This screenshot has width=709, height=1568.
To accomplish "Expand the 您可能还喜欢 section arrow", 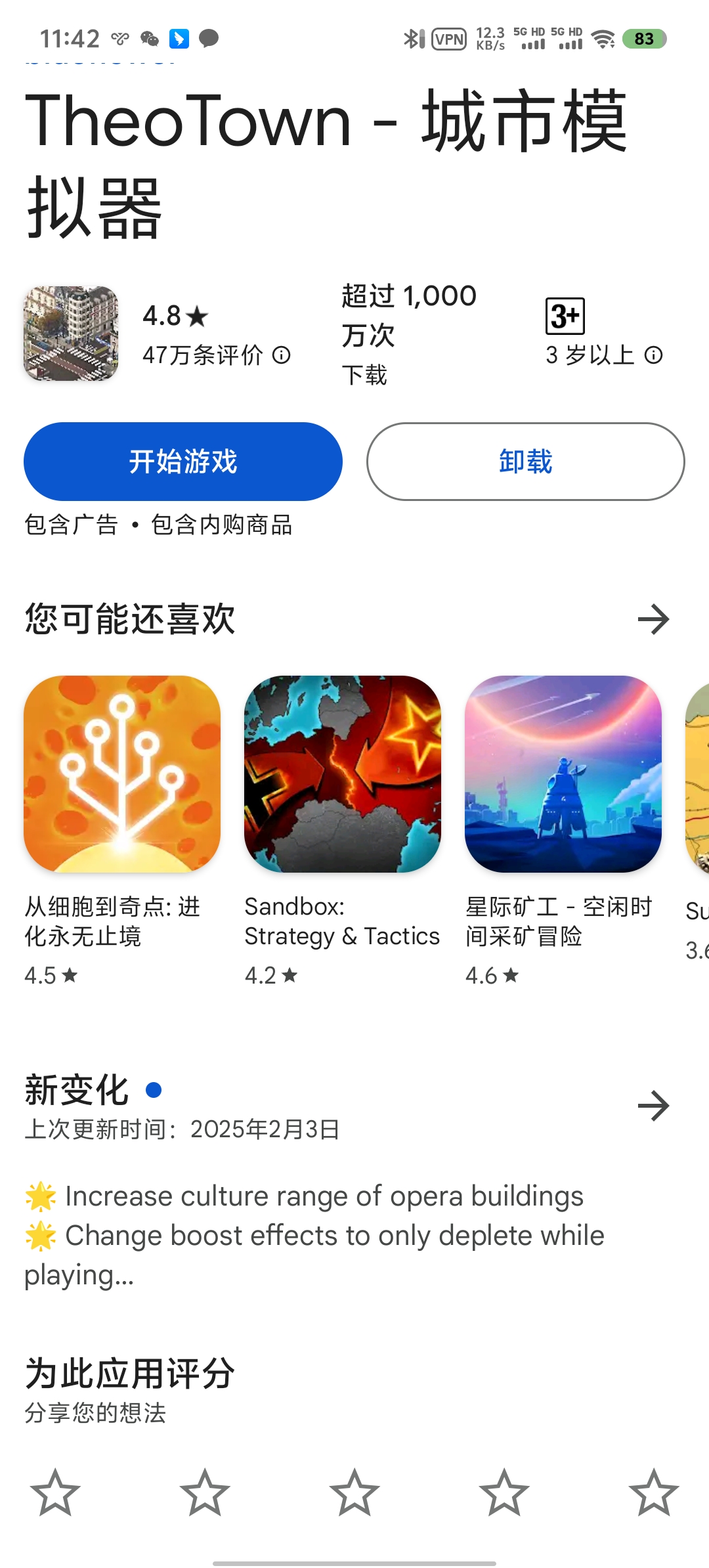I will pos(653,619).
